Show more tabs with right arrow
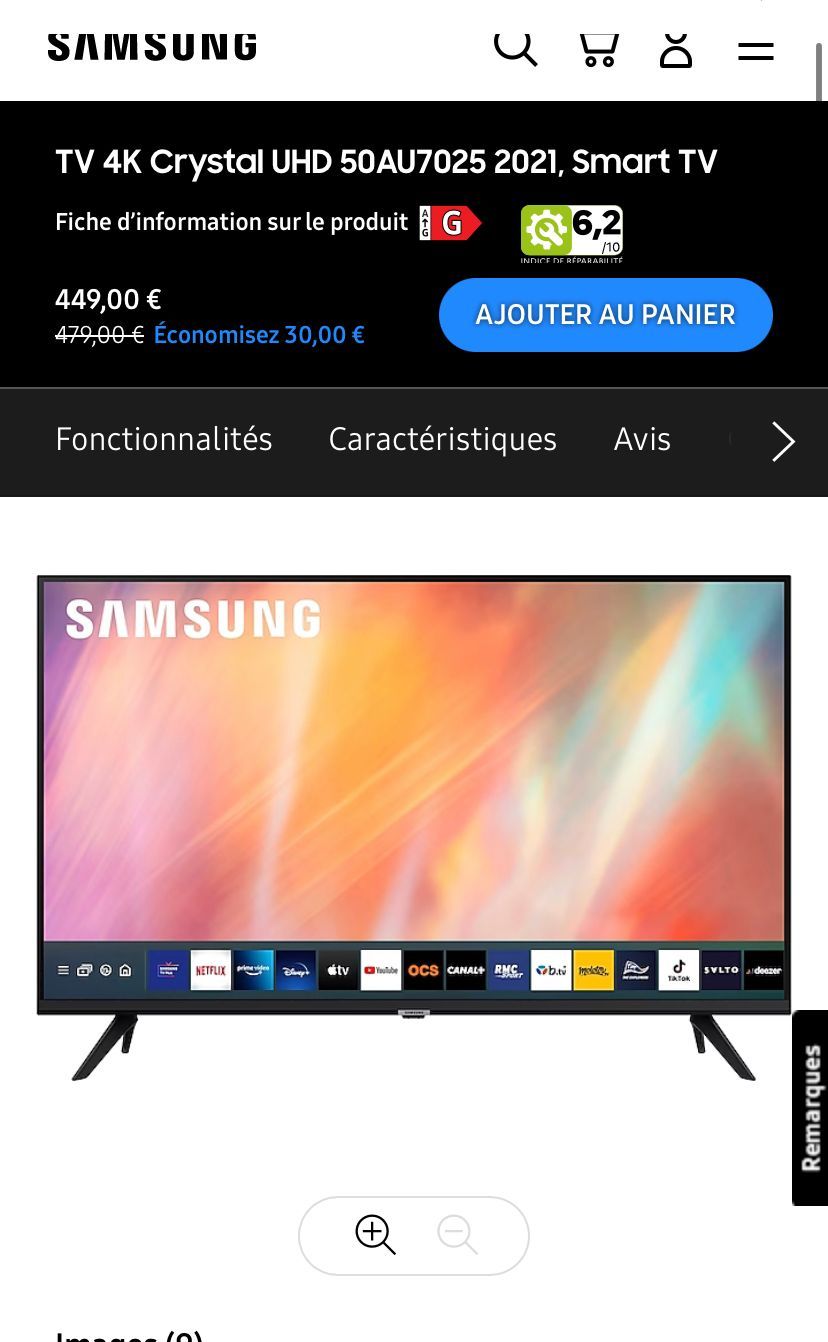Viewport: 828px width, 1342px height. click(783, 441)
